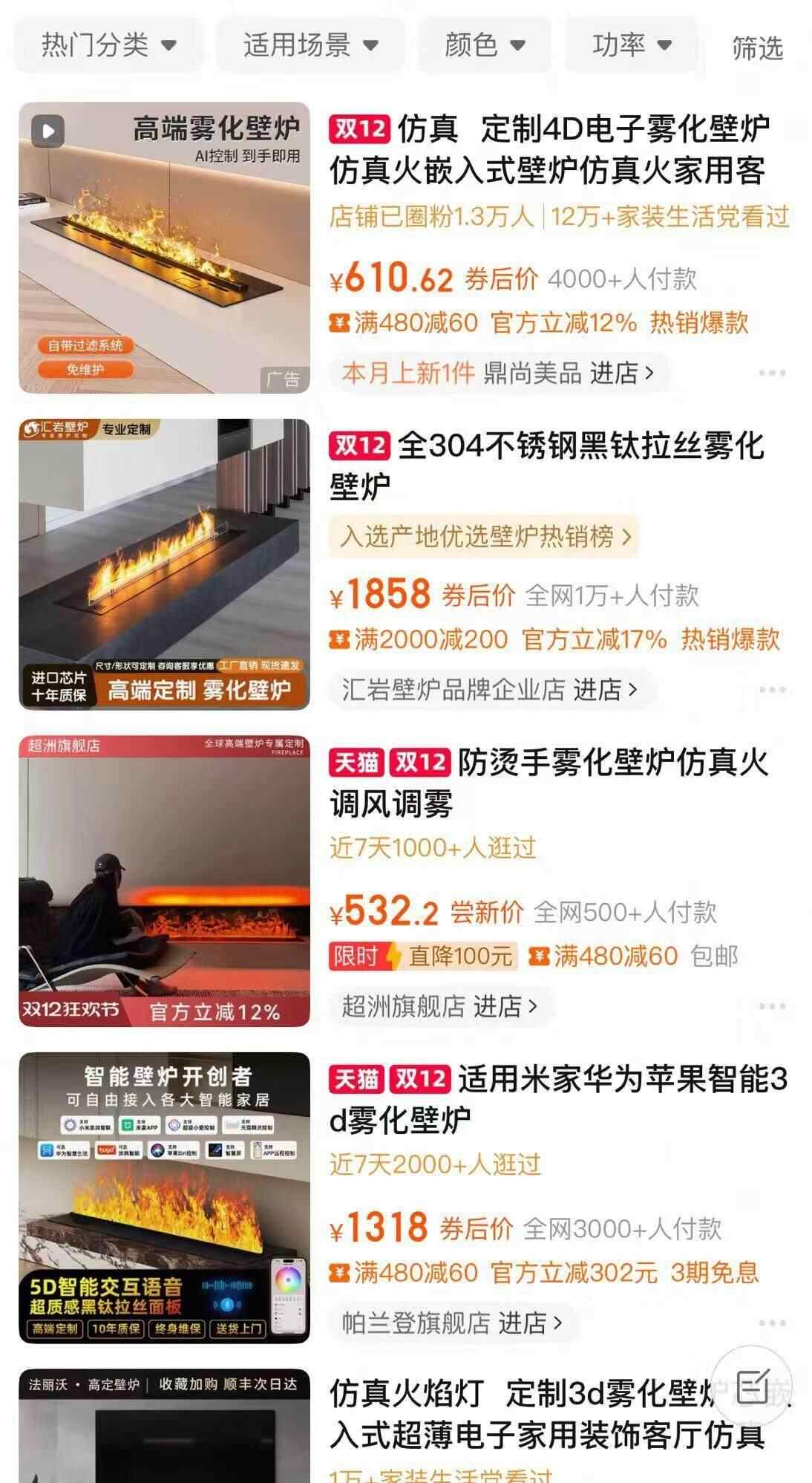The image size is (812, 1483).
Task: Open the 筛选 filter panel
Action: (x=757, y=48)
